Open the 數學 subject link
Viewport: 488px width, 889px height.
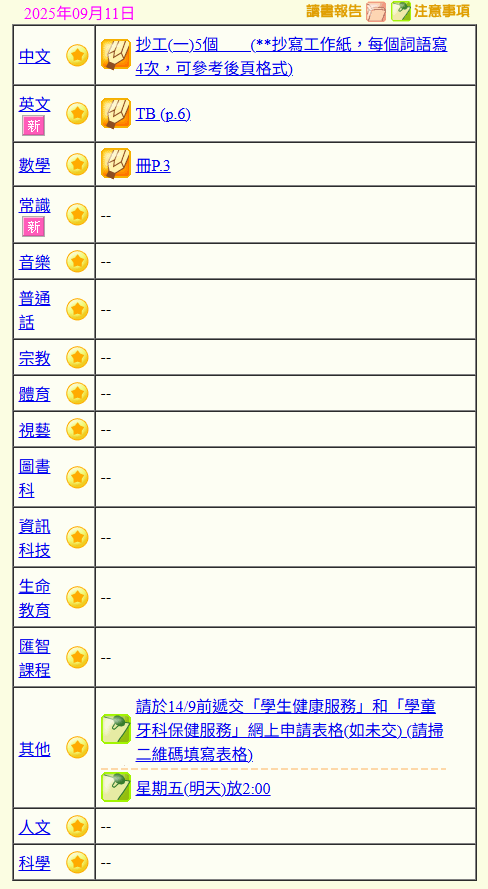(35, 165)
